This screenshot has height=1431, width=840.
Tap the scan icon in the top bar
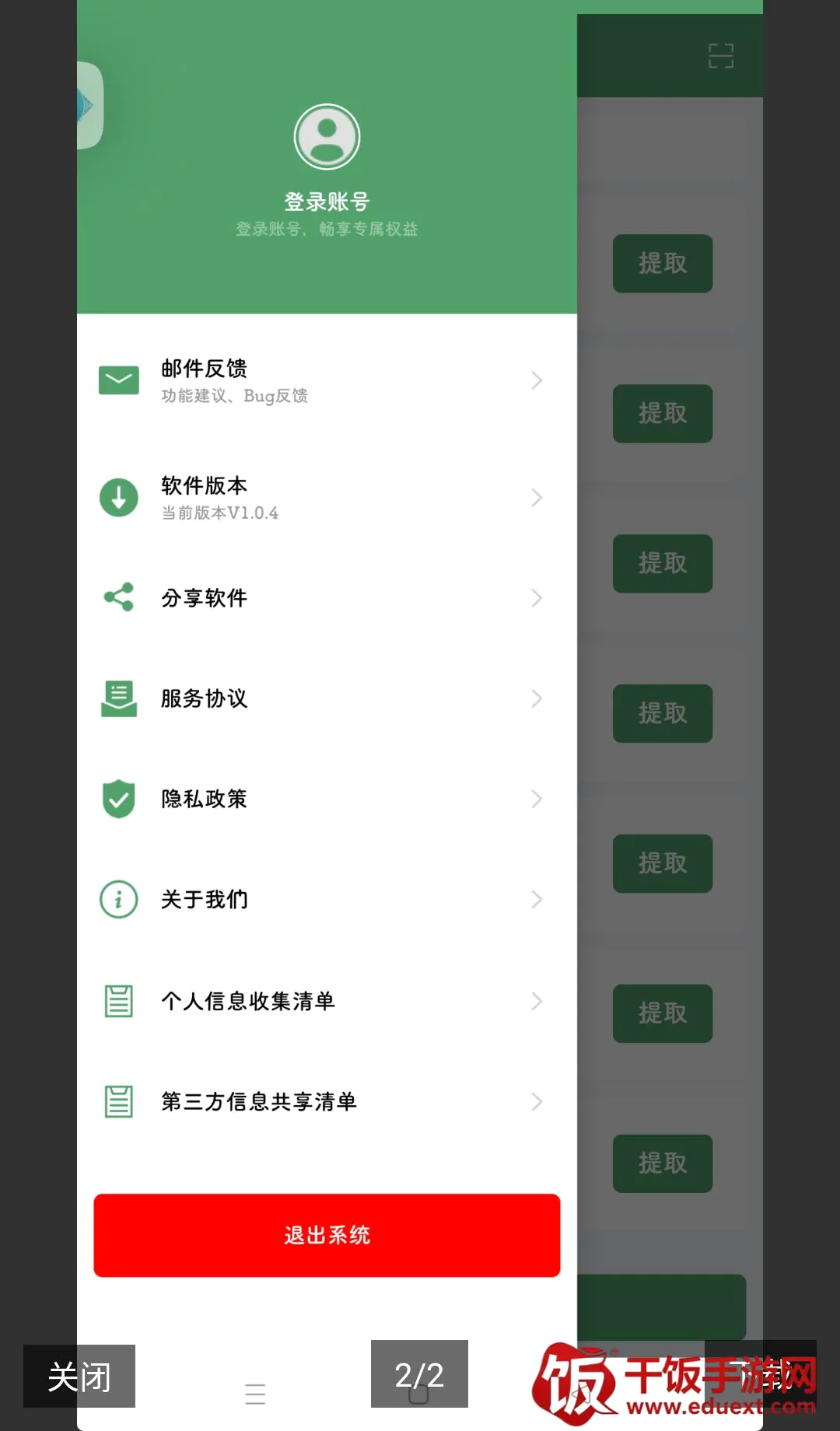721,56
